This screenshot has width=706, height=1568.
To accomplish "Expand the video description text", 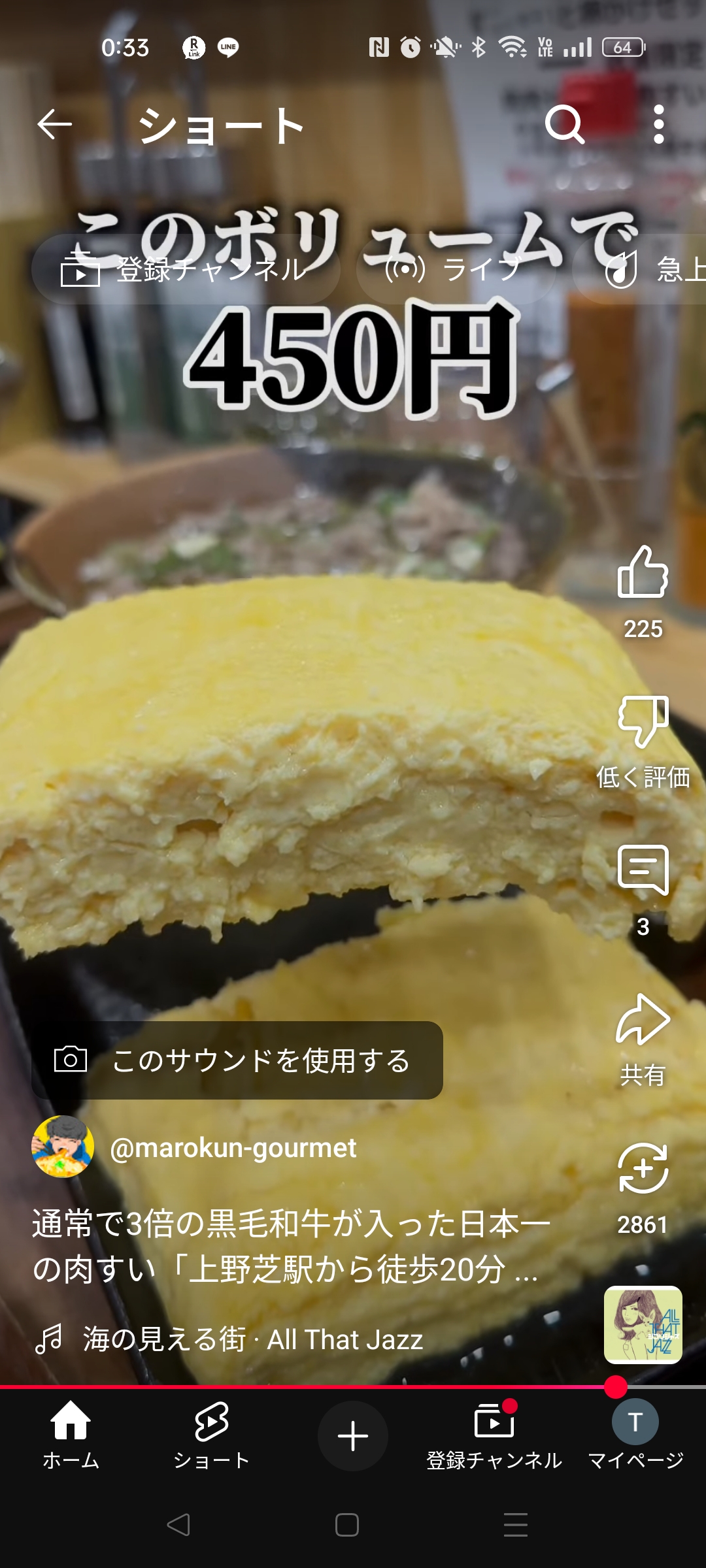I will point(291,1246).
